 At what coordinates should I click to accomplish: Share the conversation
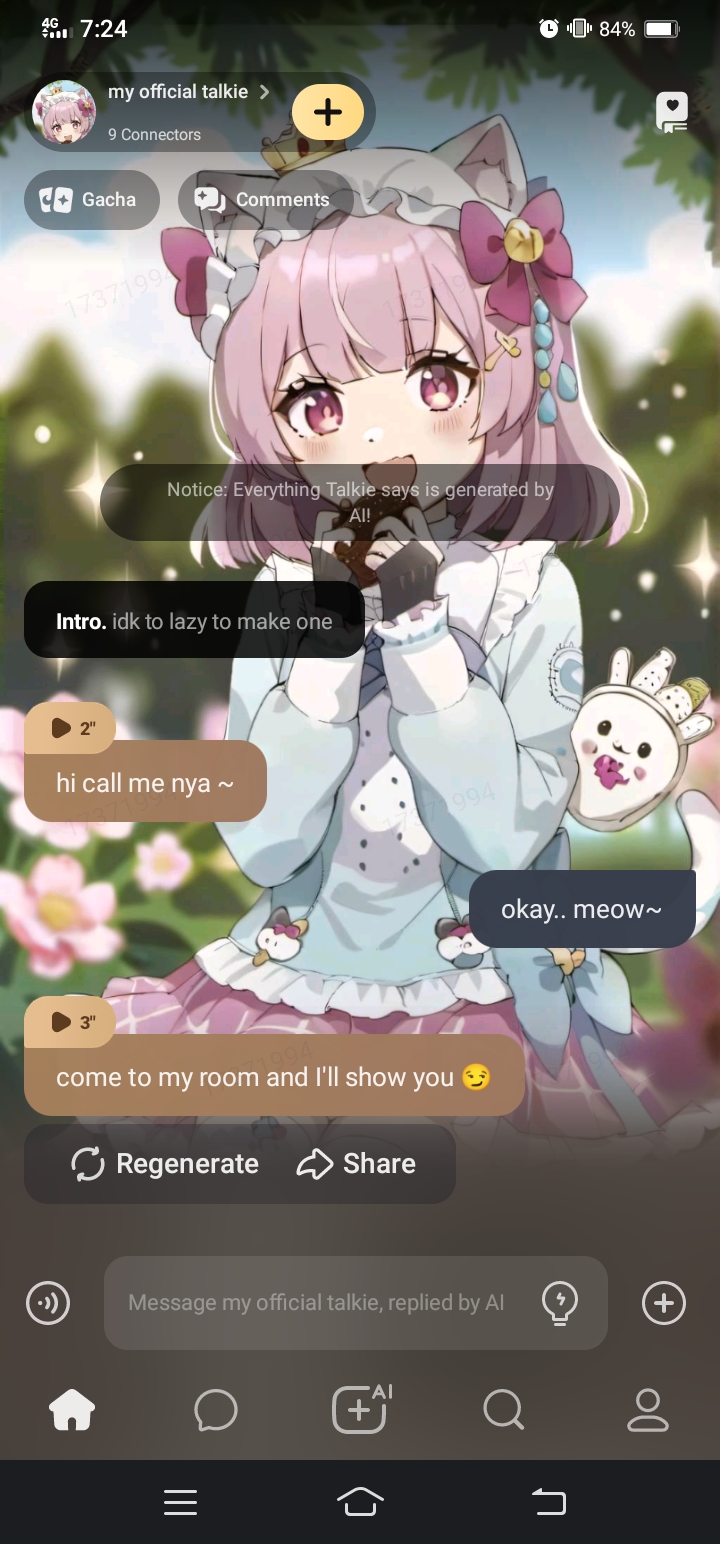click(357, 1164)
